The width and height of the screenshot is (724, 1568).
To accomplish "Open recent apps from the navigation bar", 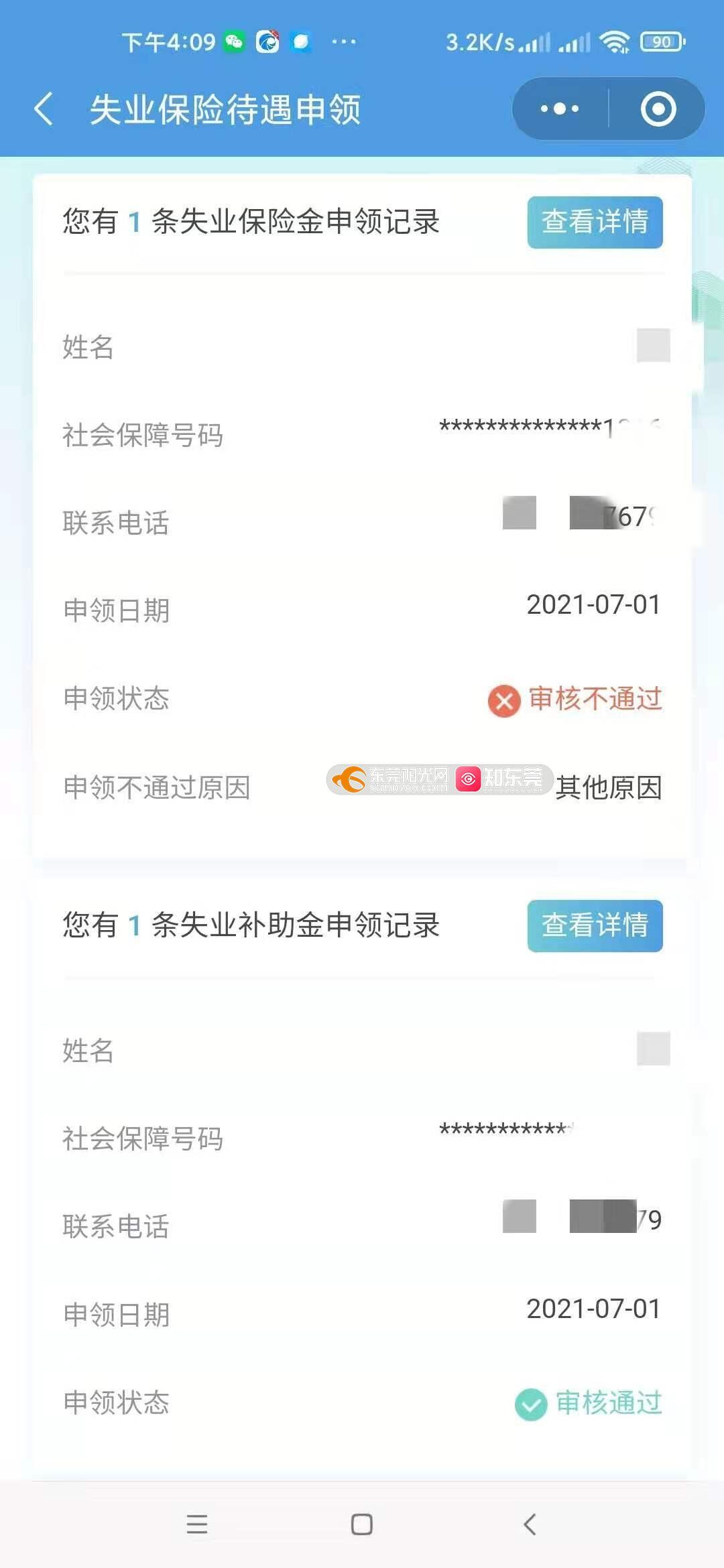I will coord(196,1524).
